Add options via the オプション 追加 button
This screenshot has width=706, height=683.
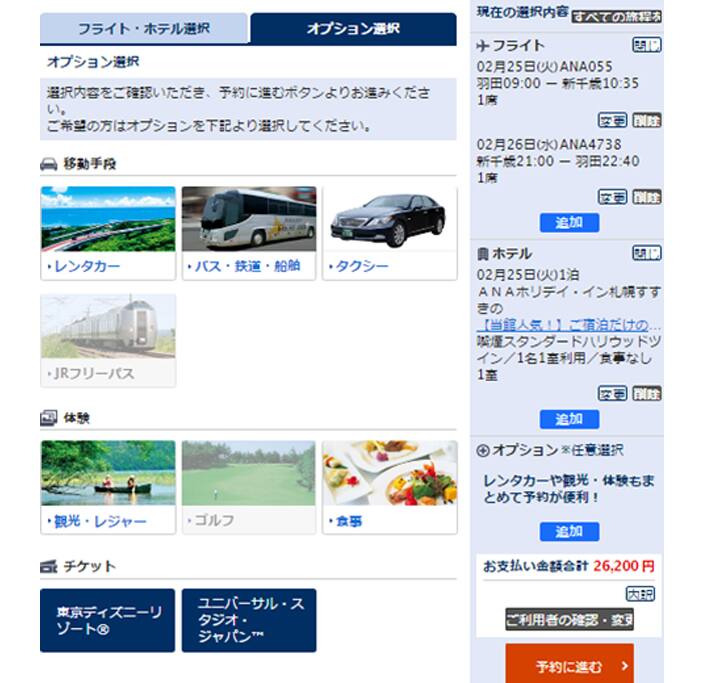569,531
